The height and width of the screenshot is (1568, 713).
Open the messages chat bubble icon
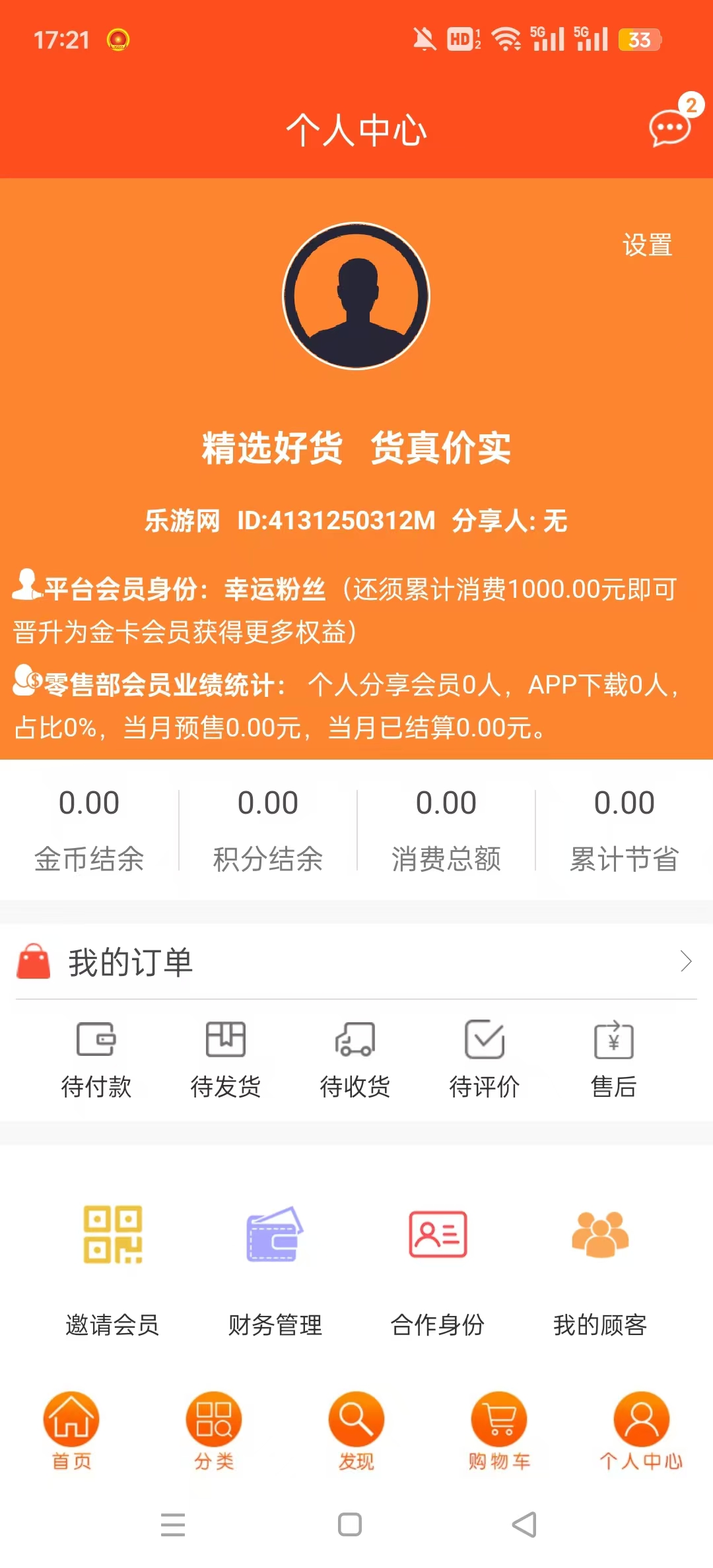[670, 128]
